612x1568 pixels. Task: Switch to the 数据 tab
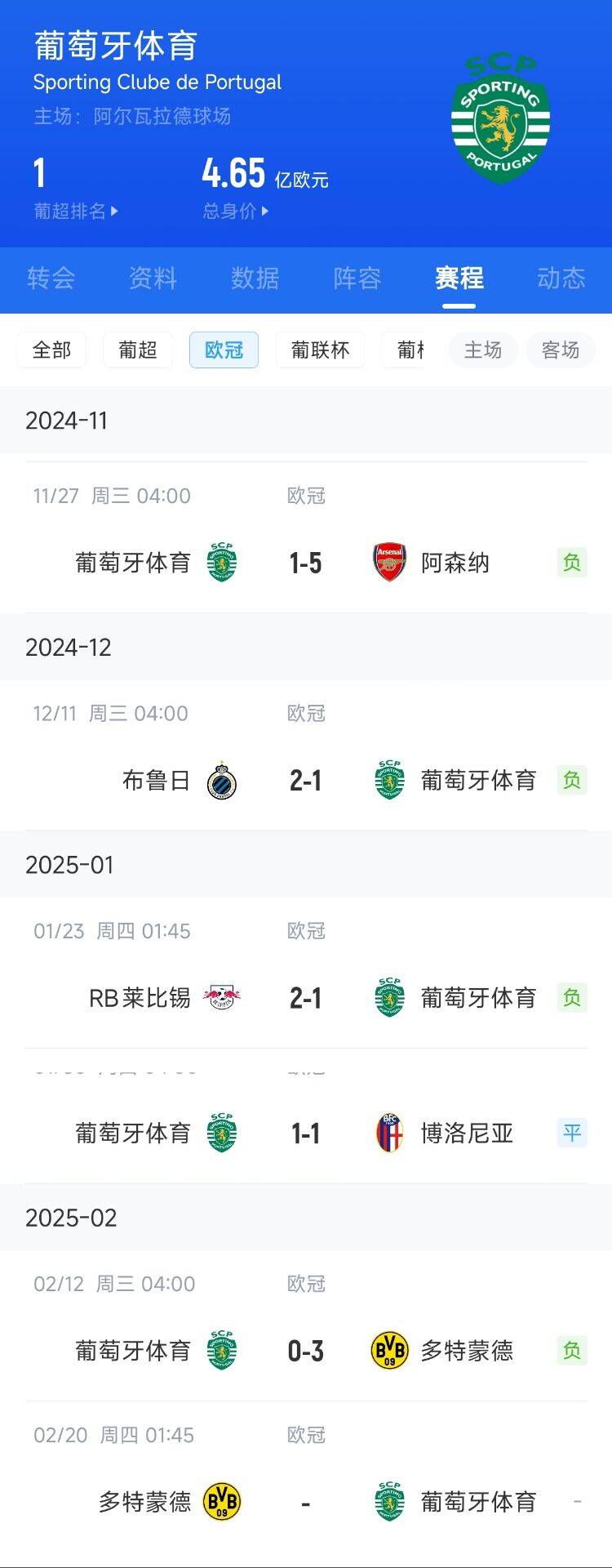[255, 278]
